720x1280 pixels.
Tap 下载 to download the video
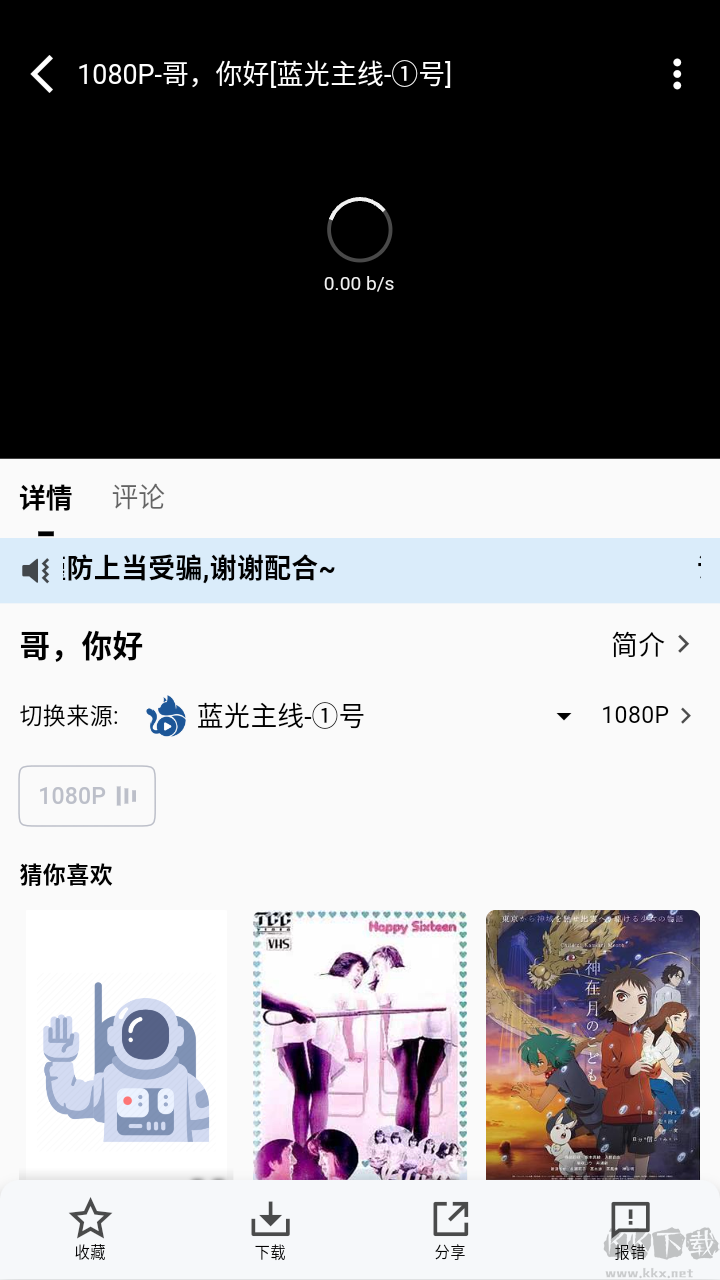click(270, 1230)
